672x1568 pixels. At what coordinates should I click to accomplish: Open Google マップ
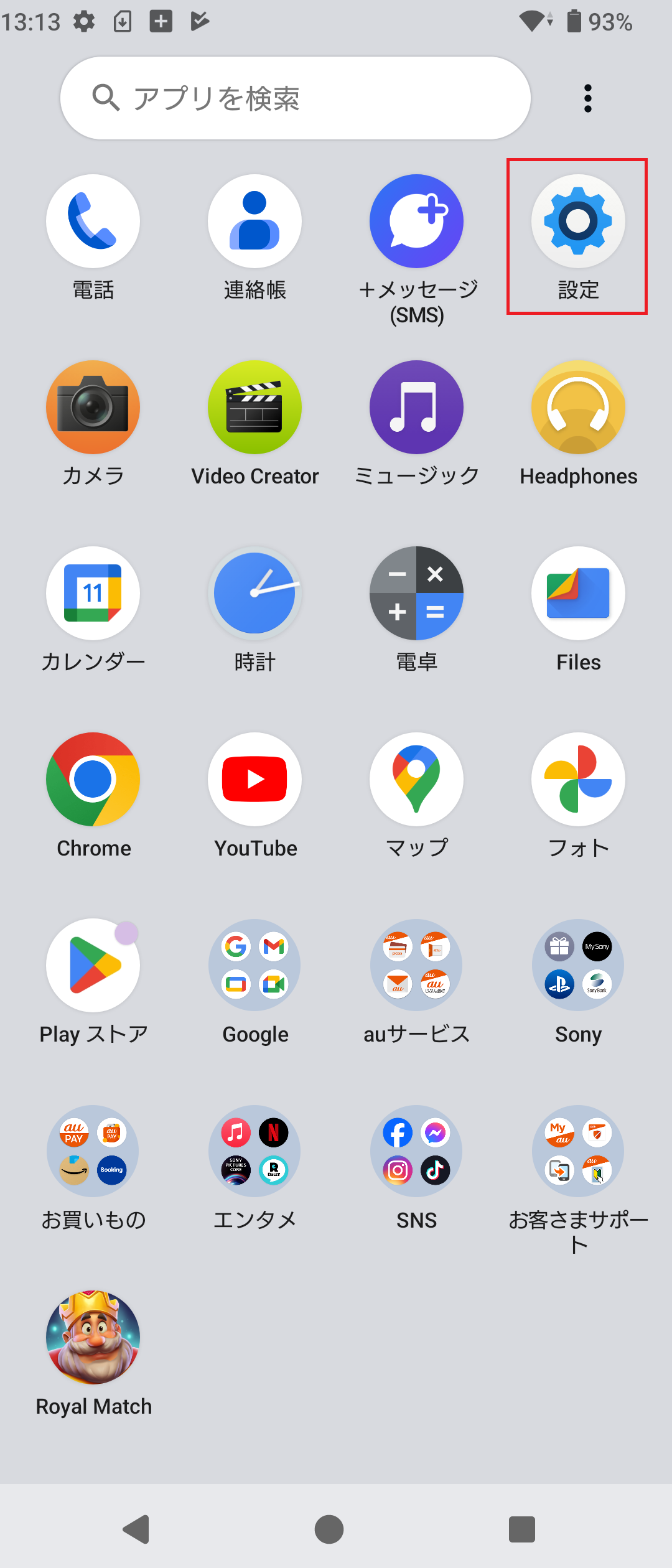click(416, 779)
